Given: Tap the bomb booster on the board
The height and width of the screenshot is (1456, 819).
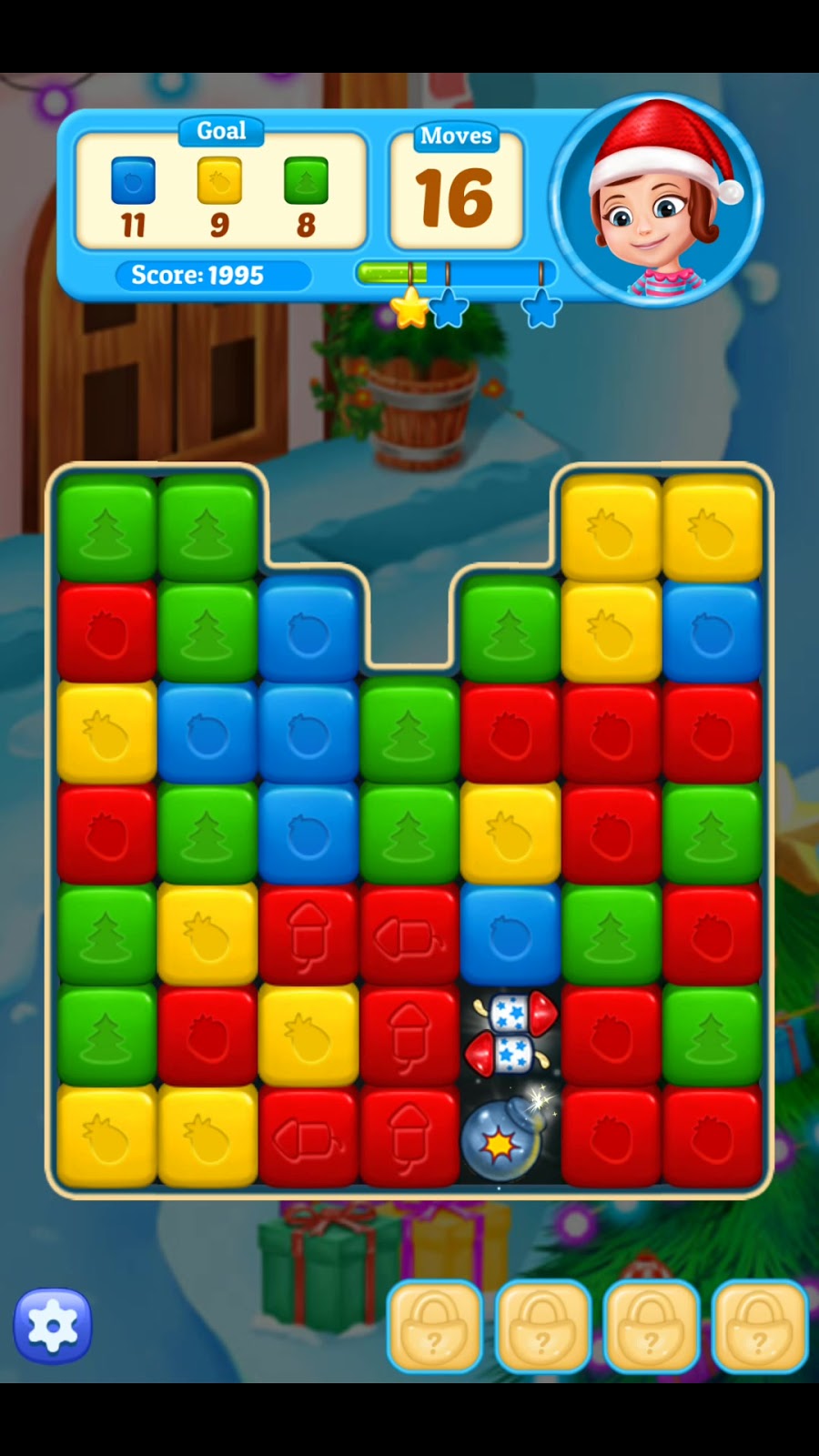Looking at the screenshot, I should (x=503, y=1137).
